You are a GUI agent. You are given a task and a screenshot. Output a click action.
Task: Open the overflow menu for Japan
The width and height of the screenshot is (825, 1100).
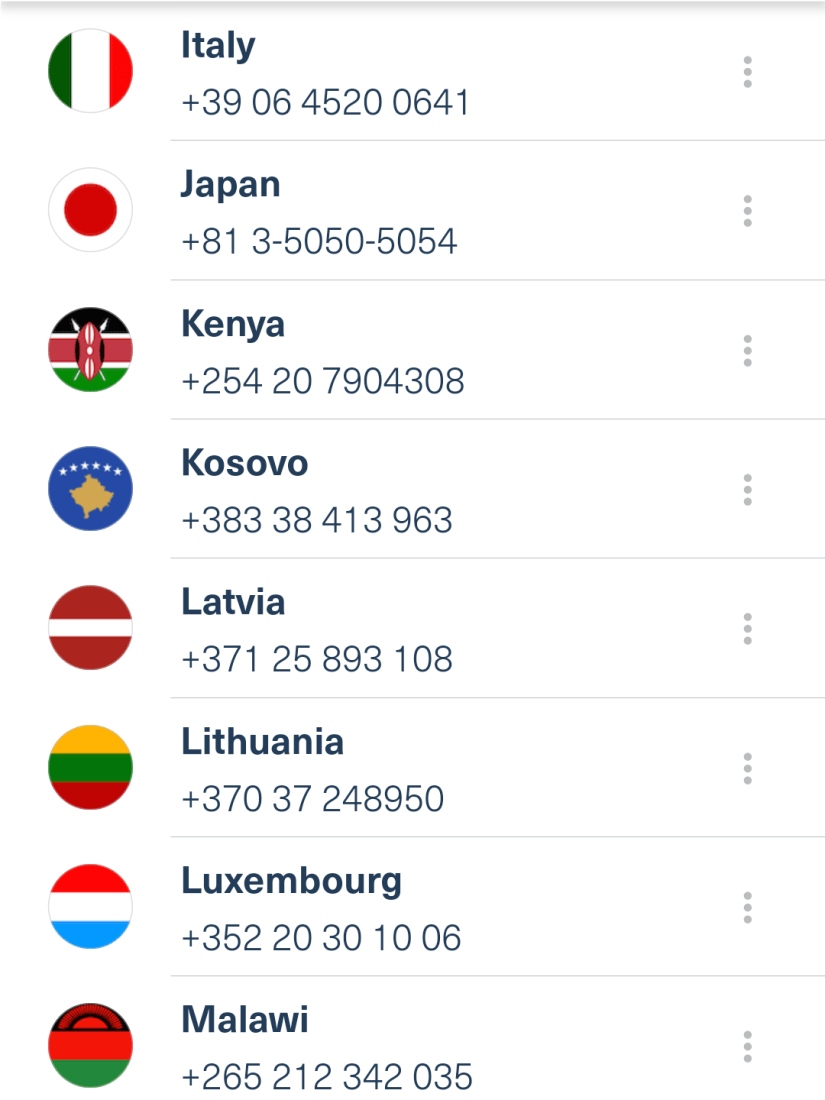point(747,212)
